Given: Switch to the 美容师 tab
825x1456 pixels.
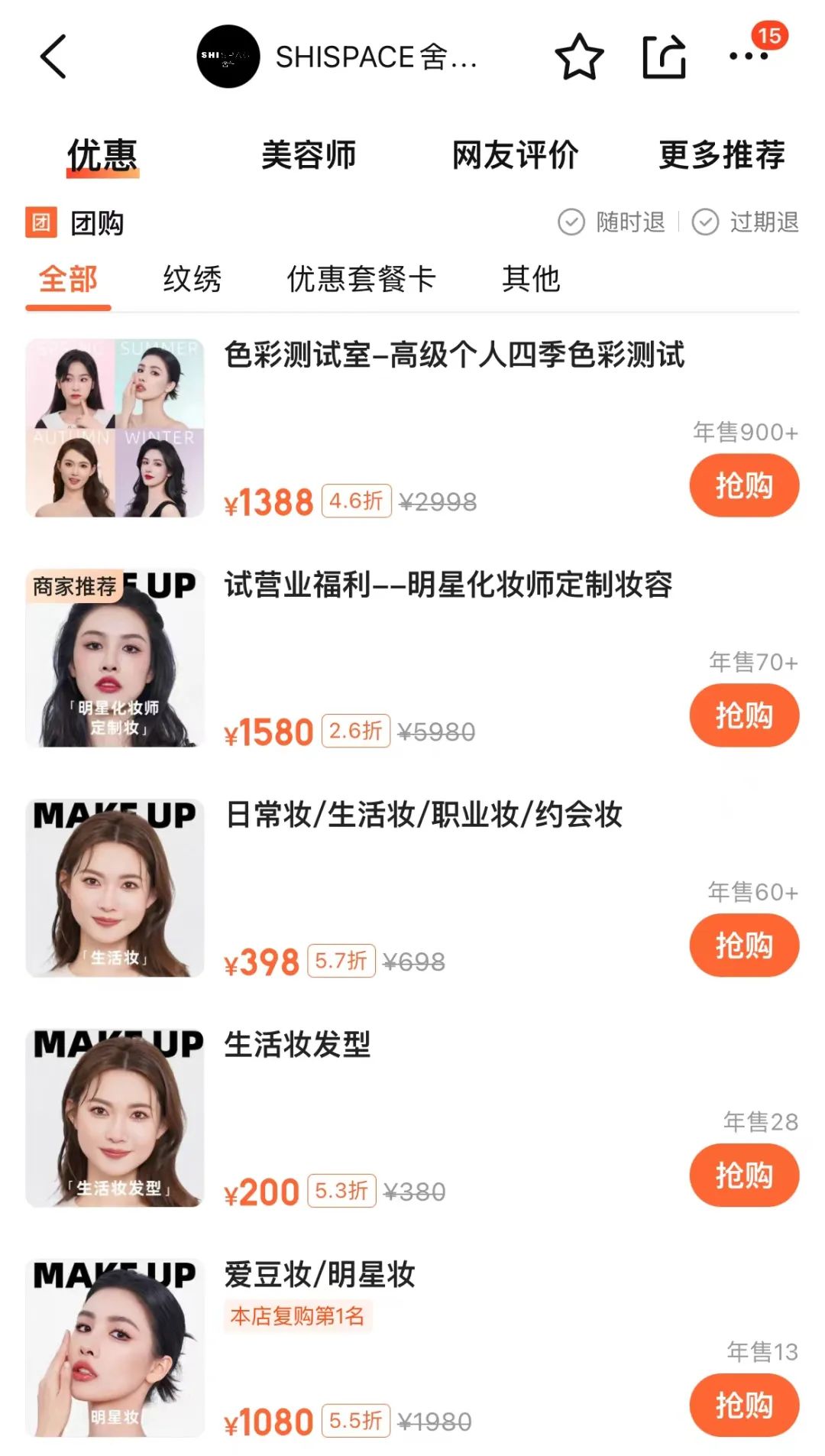Looking at the screenshot, I should tap(309, 155).
